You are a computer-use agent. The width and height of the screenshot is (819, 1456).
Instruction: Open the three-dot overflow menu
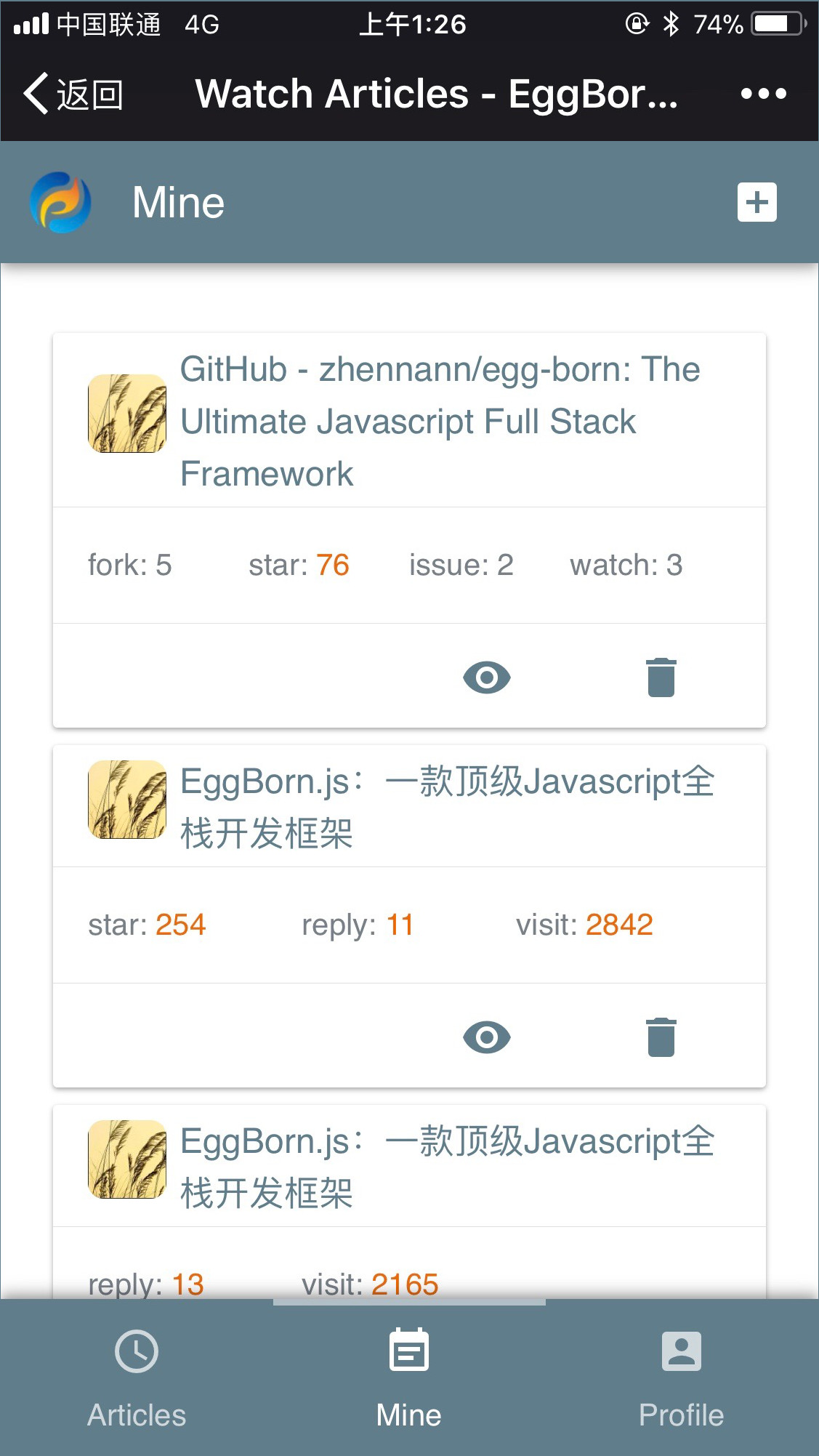pyautogui.click(x=763, y=94)
